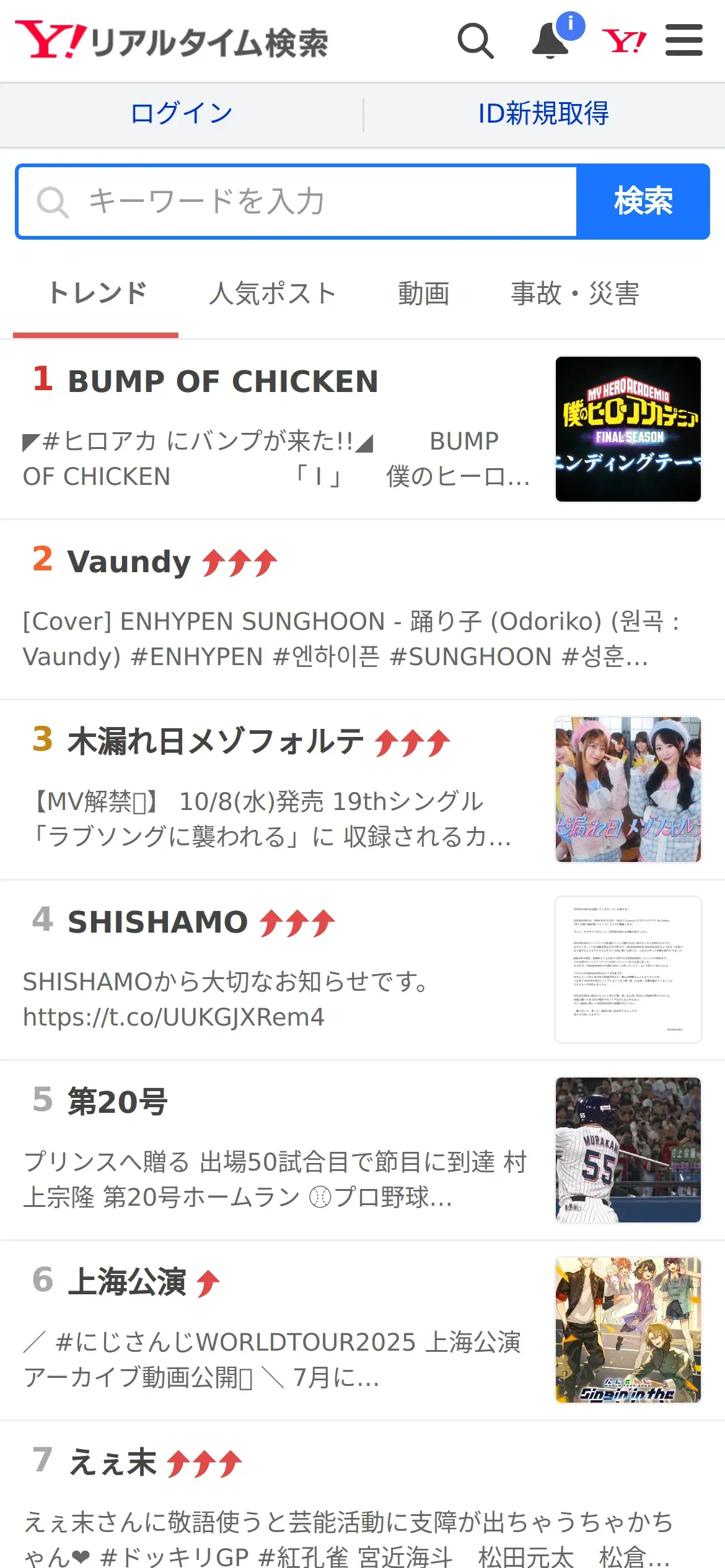Open ID新規取得 to register
Image resolution: width=725 pixels, height=1568 pixels.
(543, 114)
